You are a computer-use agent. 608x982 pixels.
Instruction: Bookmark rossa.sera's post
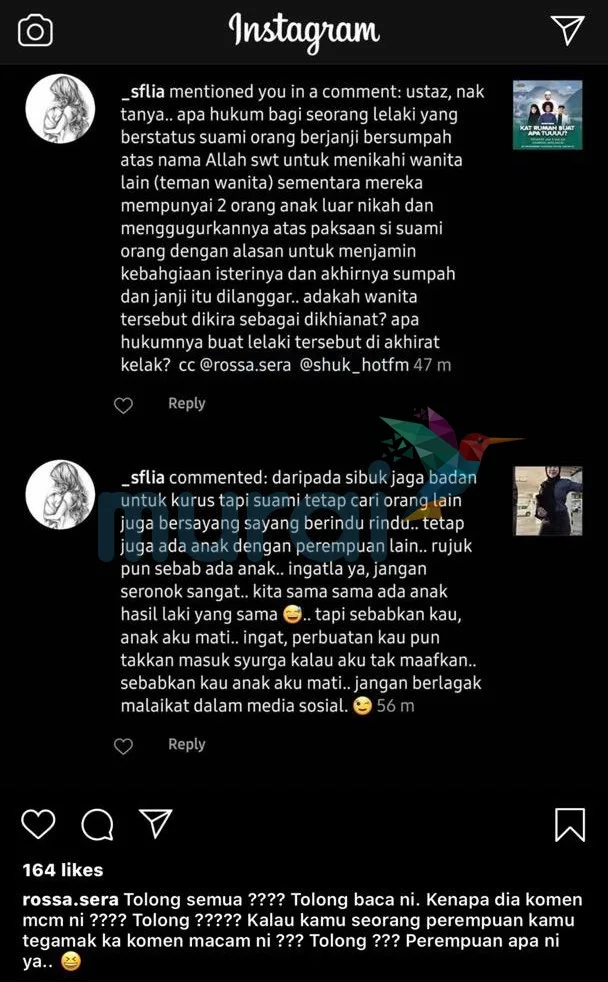[x=569, y=824]
